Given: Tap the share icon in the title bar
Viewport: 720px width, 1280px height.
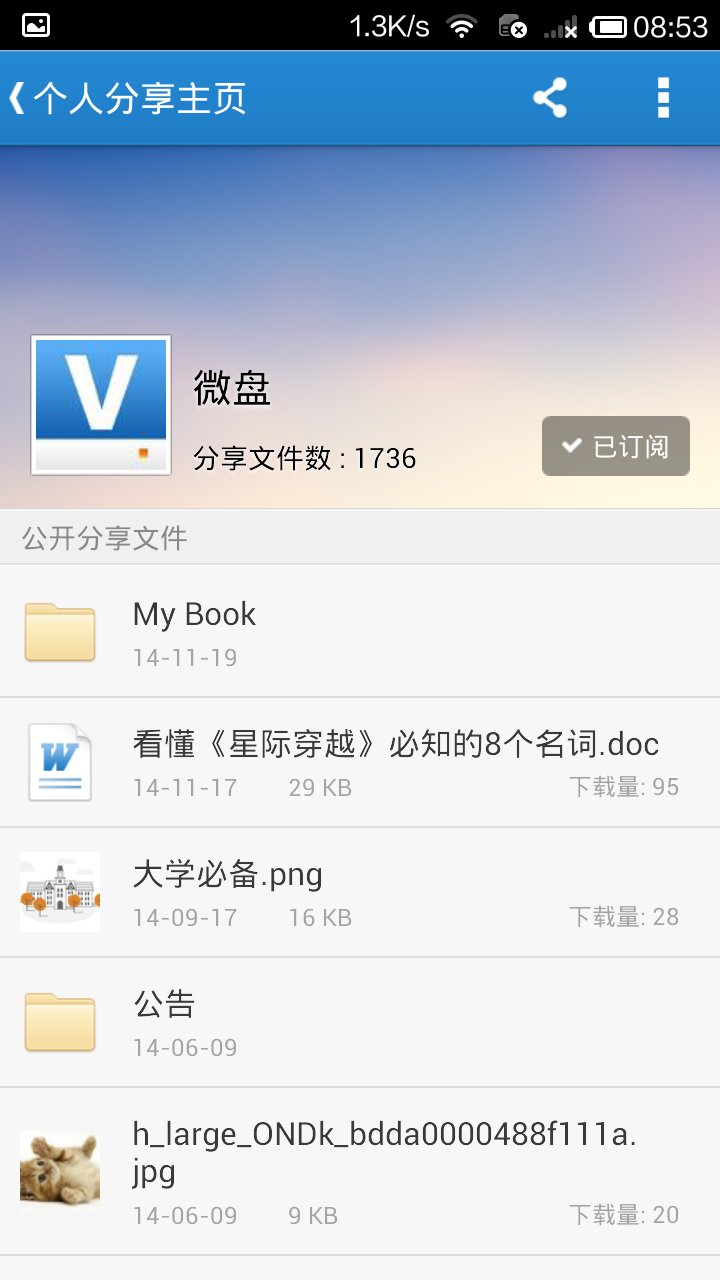Looking at the screenshot, I should (548, 96).
